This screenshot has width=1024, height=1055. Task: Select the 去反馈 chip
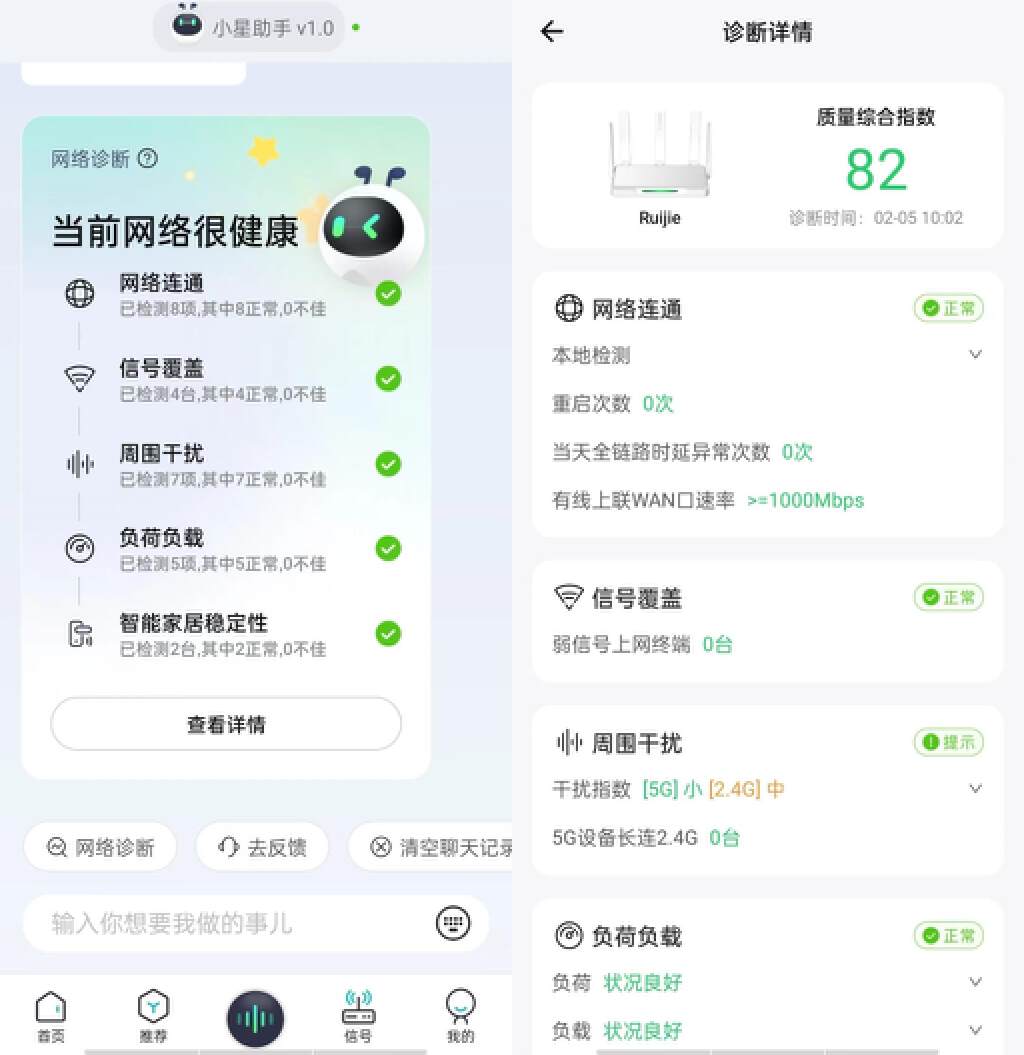(262, 848)
